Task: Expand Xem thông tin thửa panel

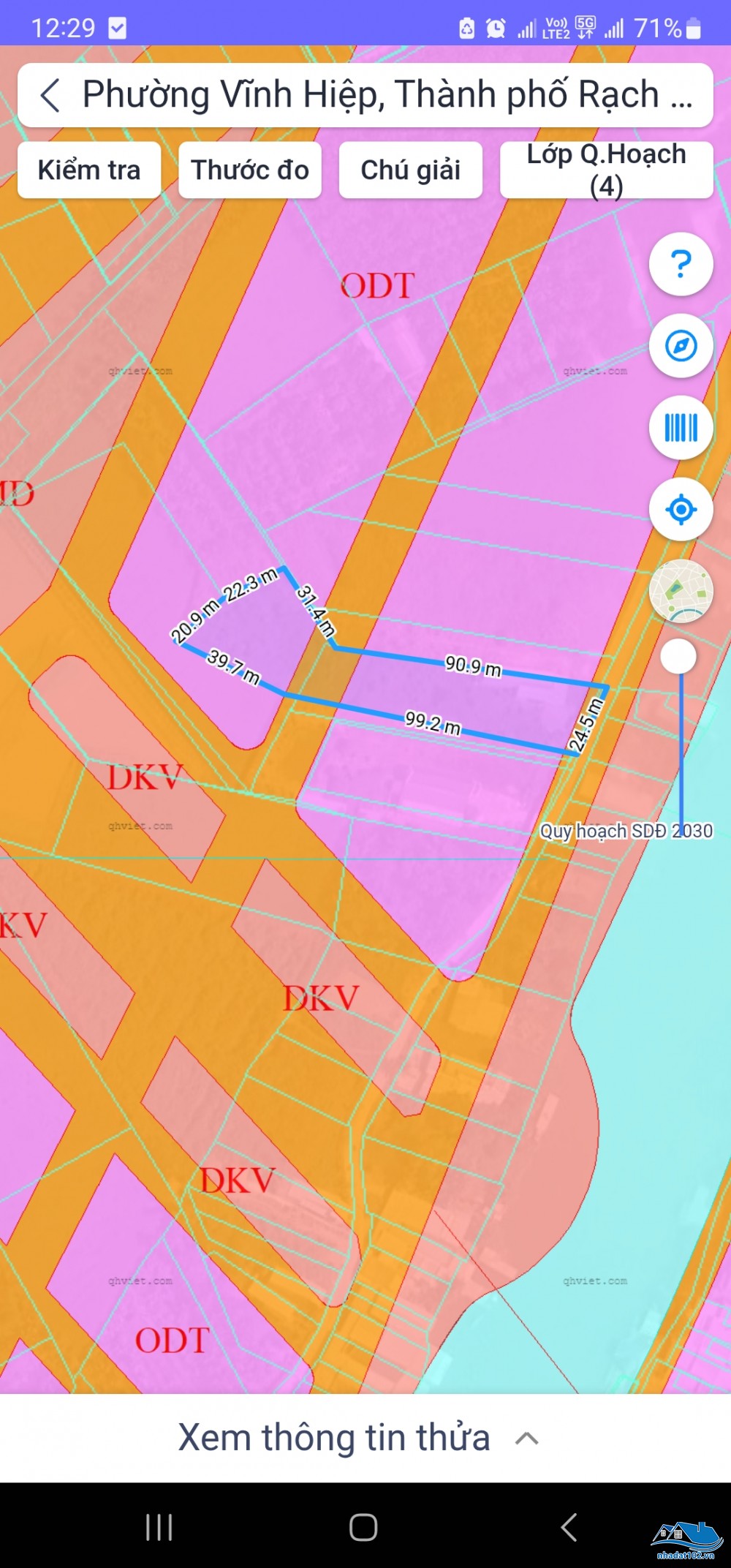Action: coord(358,1439)
